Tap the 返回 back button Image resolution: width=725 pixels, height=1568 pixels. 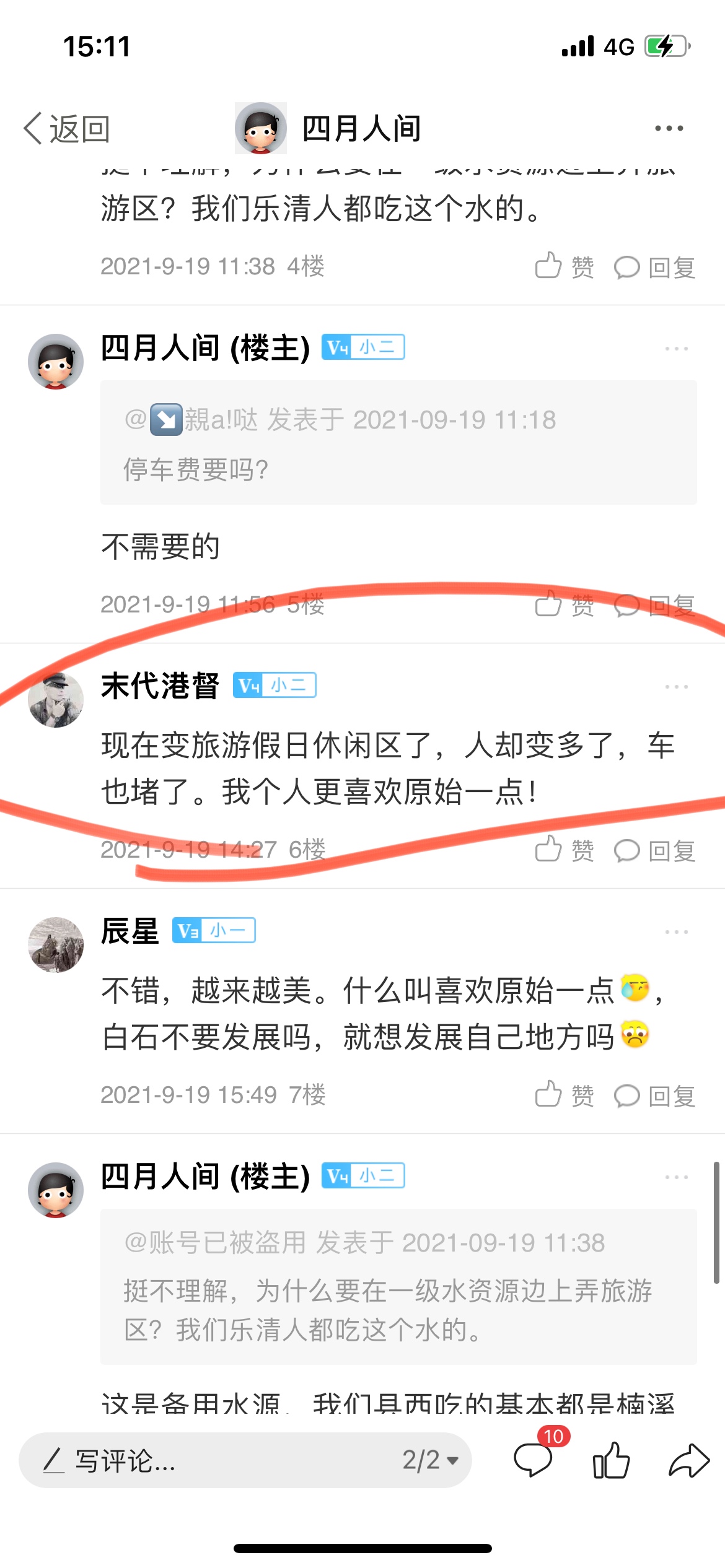coord(67,129)
